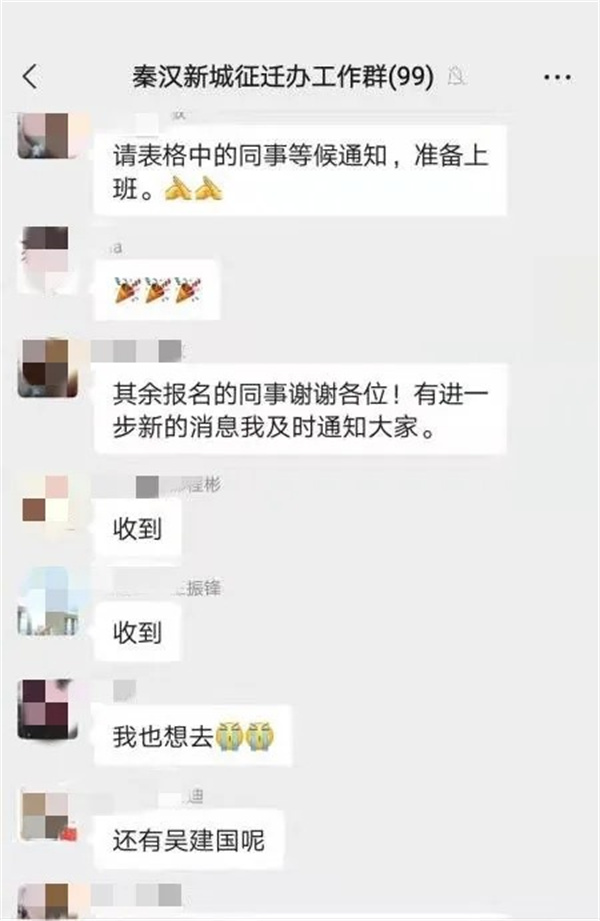
Task: Open profile of sender of '我也想去'
Action: point(44,710)
